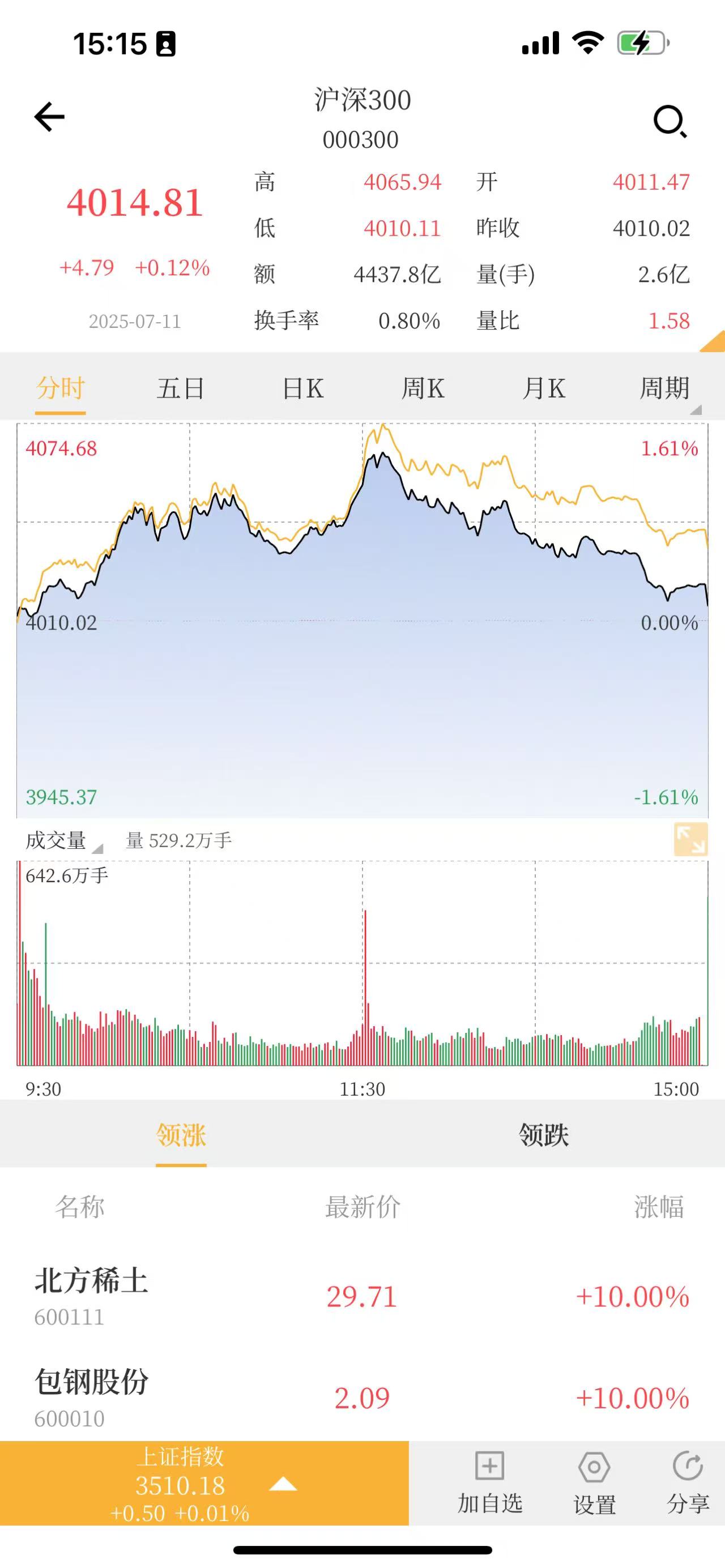Select the 月K chart tab
This screenshot has height=1568, width=725.
[x=544, y=388]
